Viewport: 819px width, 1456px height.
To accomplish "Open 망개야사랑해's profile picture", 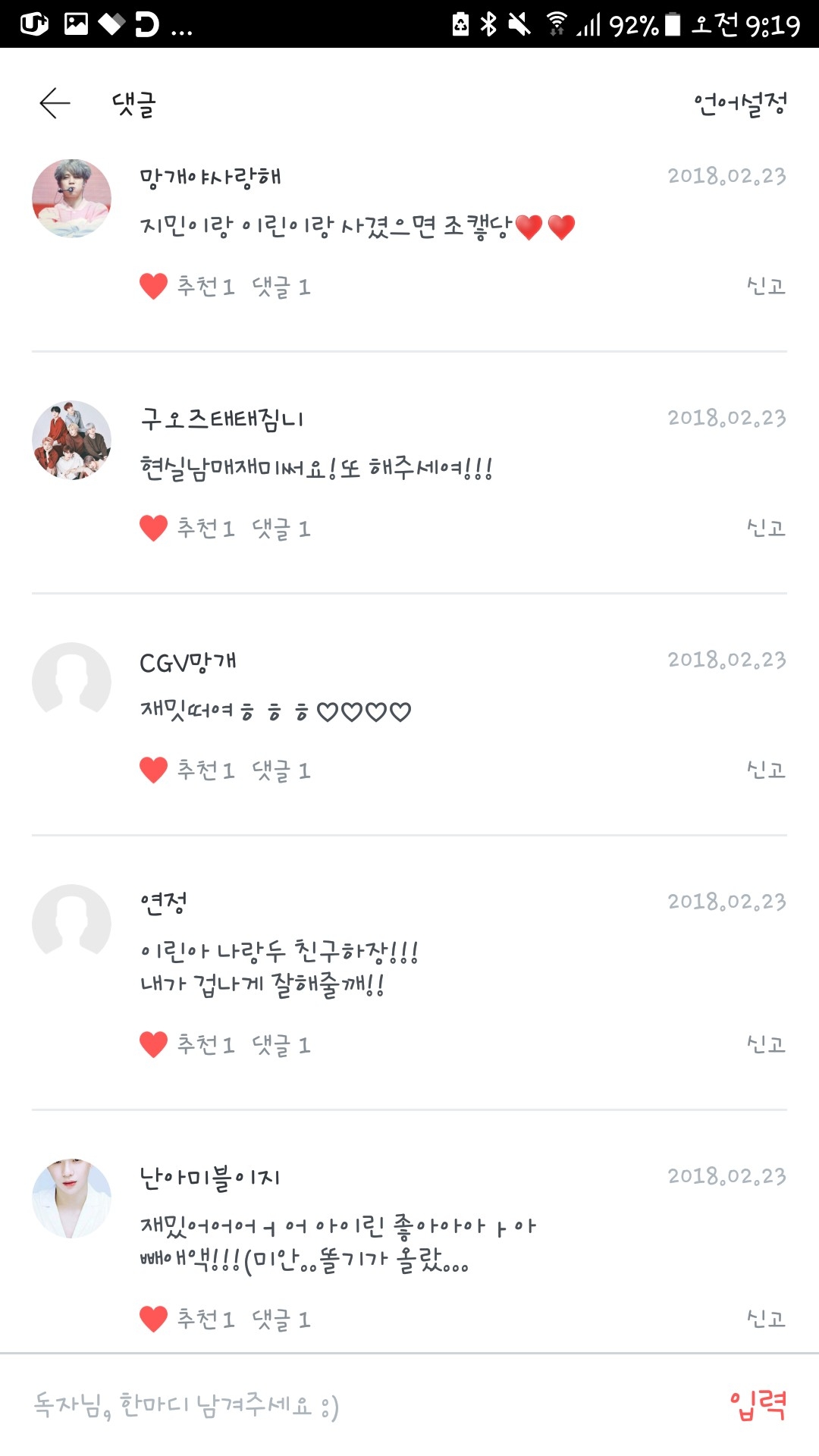I will [x=71, y=199].
